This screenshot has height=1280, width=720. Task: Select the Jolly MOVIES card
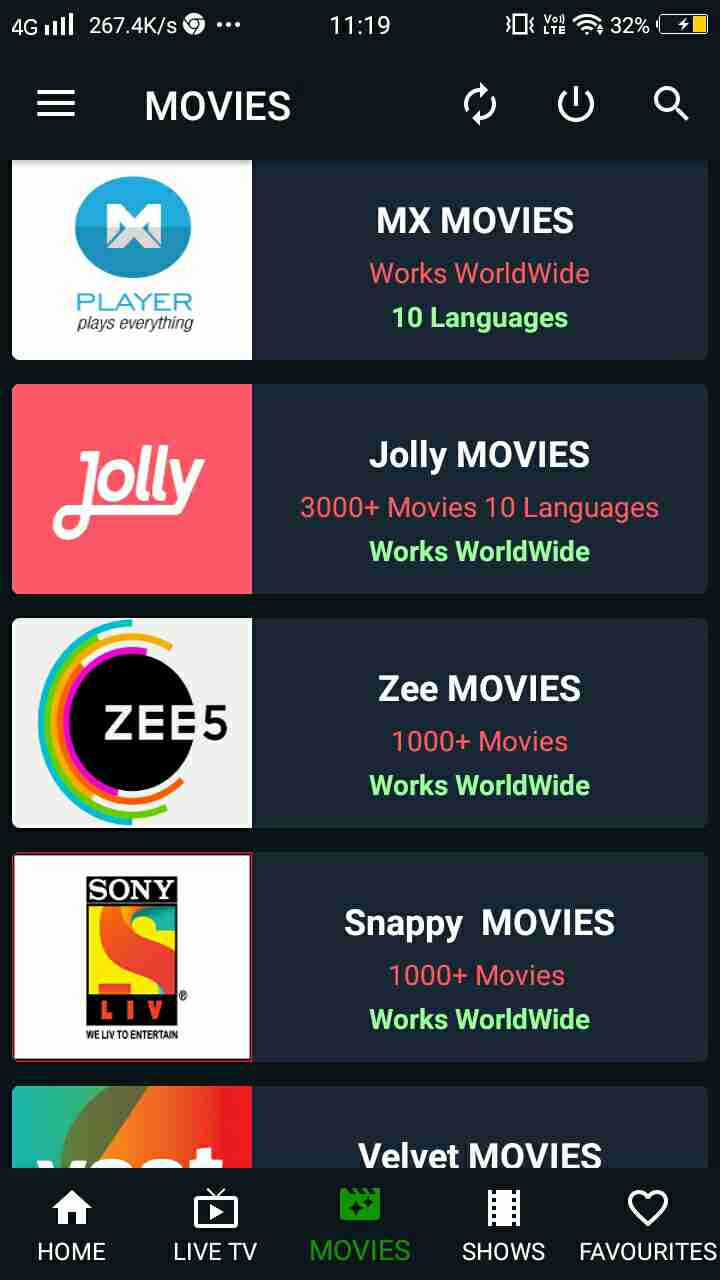pyautogui.click(x=360, y=489)
